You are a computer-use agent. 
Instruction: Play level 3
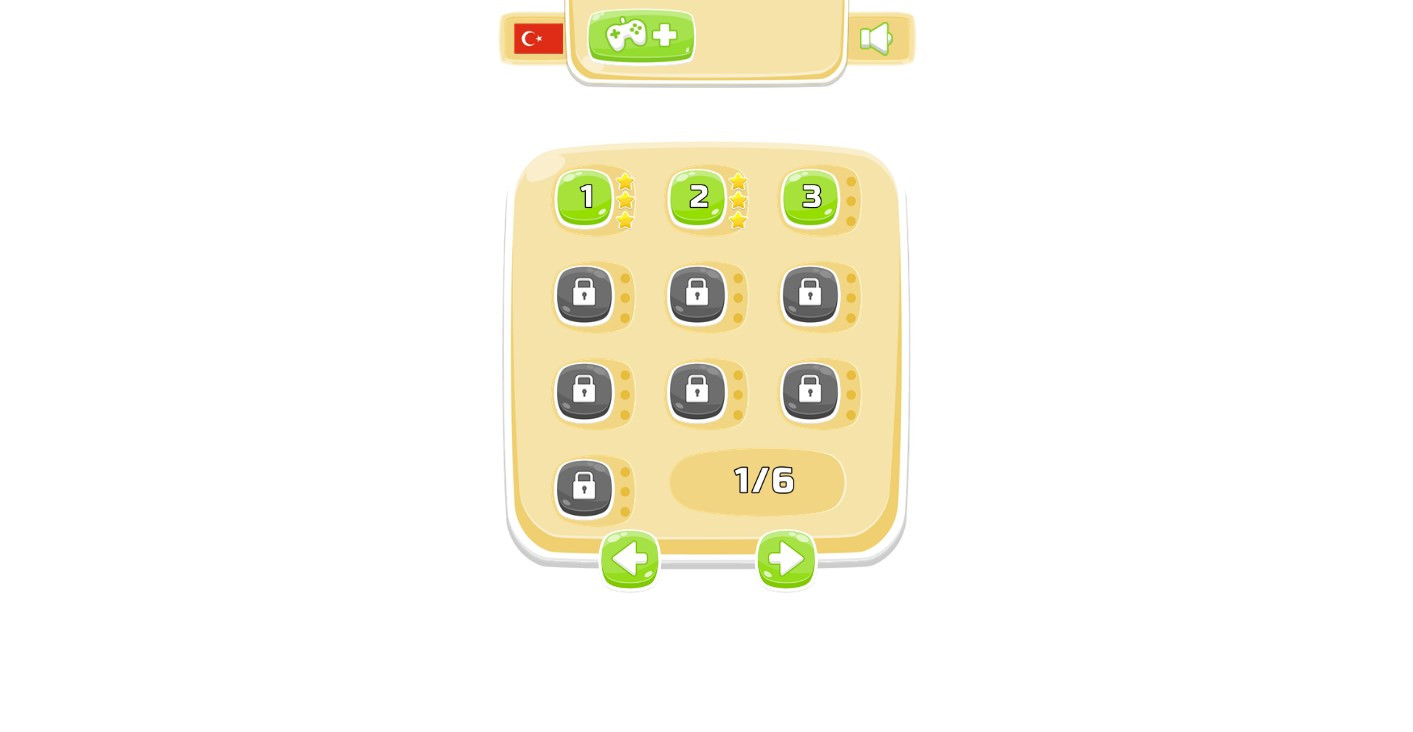pyautogui.click(x=811, y=197)
